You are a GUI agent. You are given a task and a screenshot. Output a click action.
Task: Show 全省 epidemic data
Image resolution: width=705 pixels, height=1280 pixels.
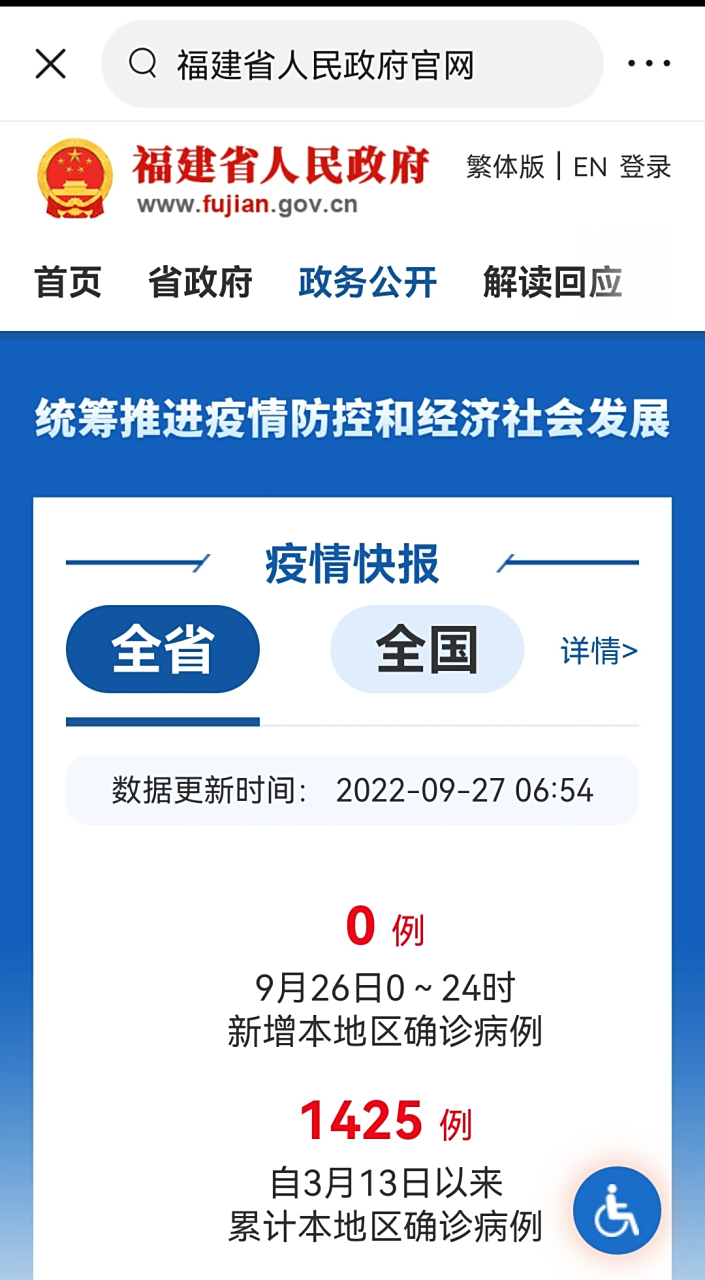pyautogui.click(x=163, y=650)
